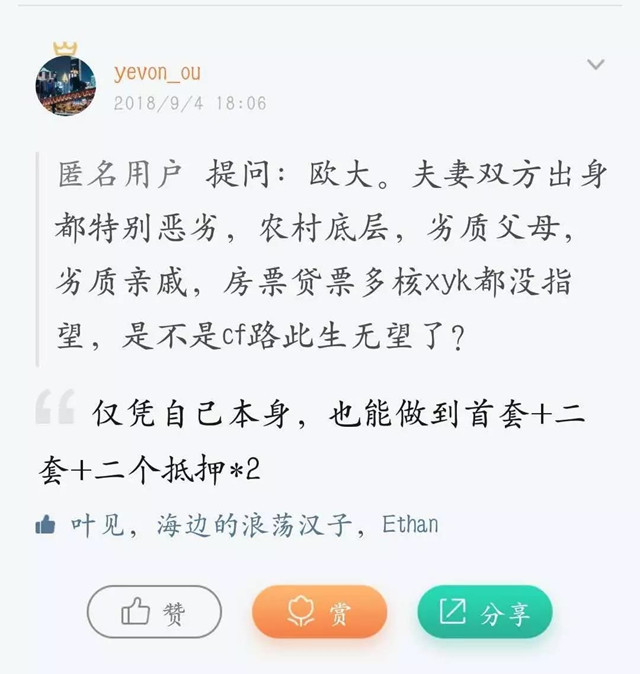This screenshot has width=640, height=674.
Task: Tap the 赏 reward button
Action: [x=319, y=612]
